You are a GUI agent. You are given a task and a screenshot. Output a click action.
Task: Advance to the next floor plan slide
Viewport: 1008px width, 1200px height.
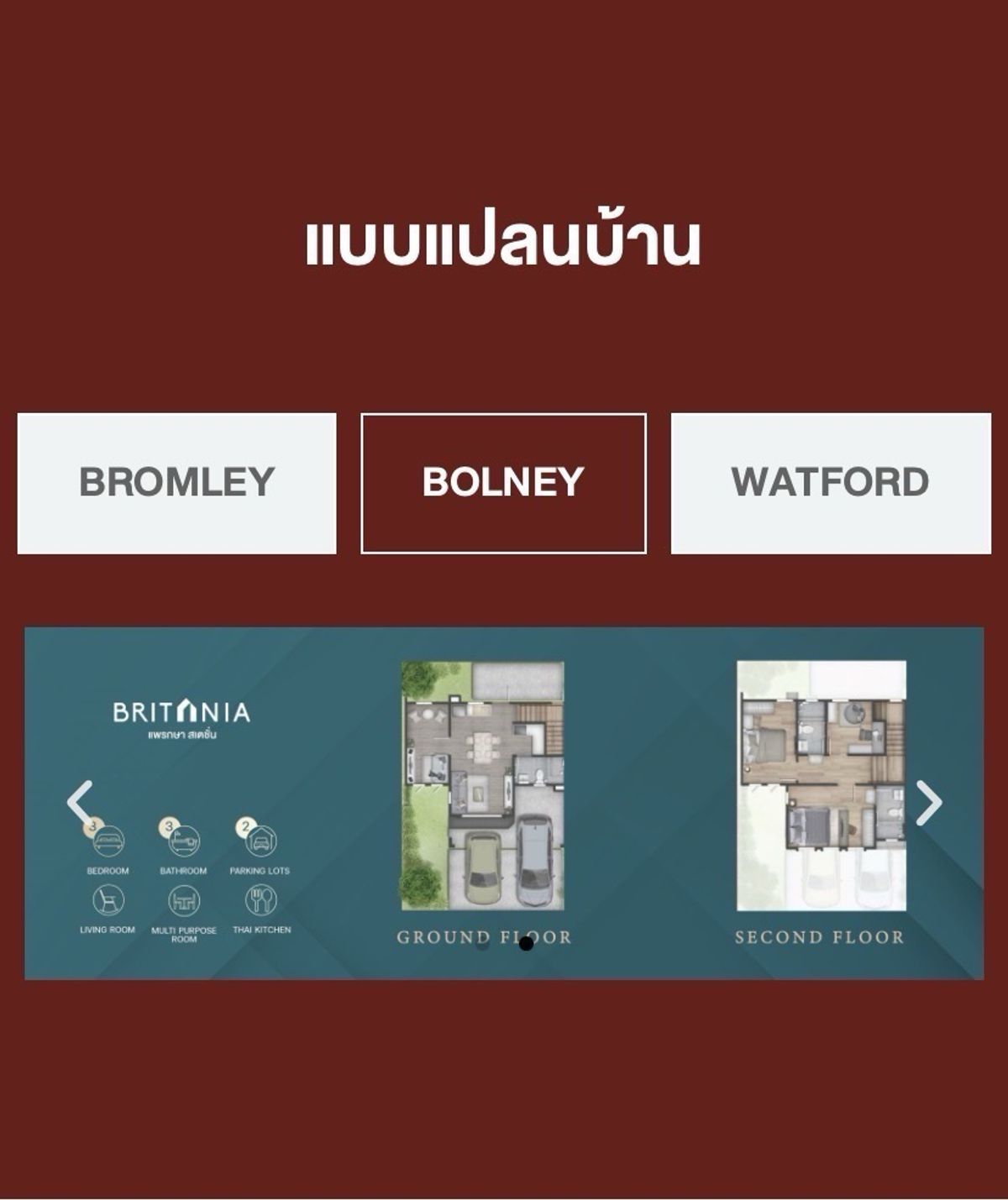point(928,802)
